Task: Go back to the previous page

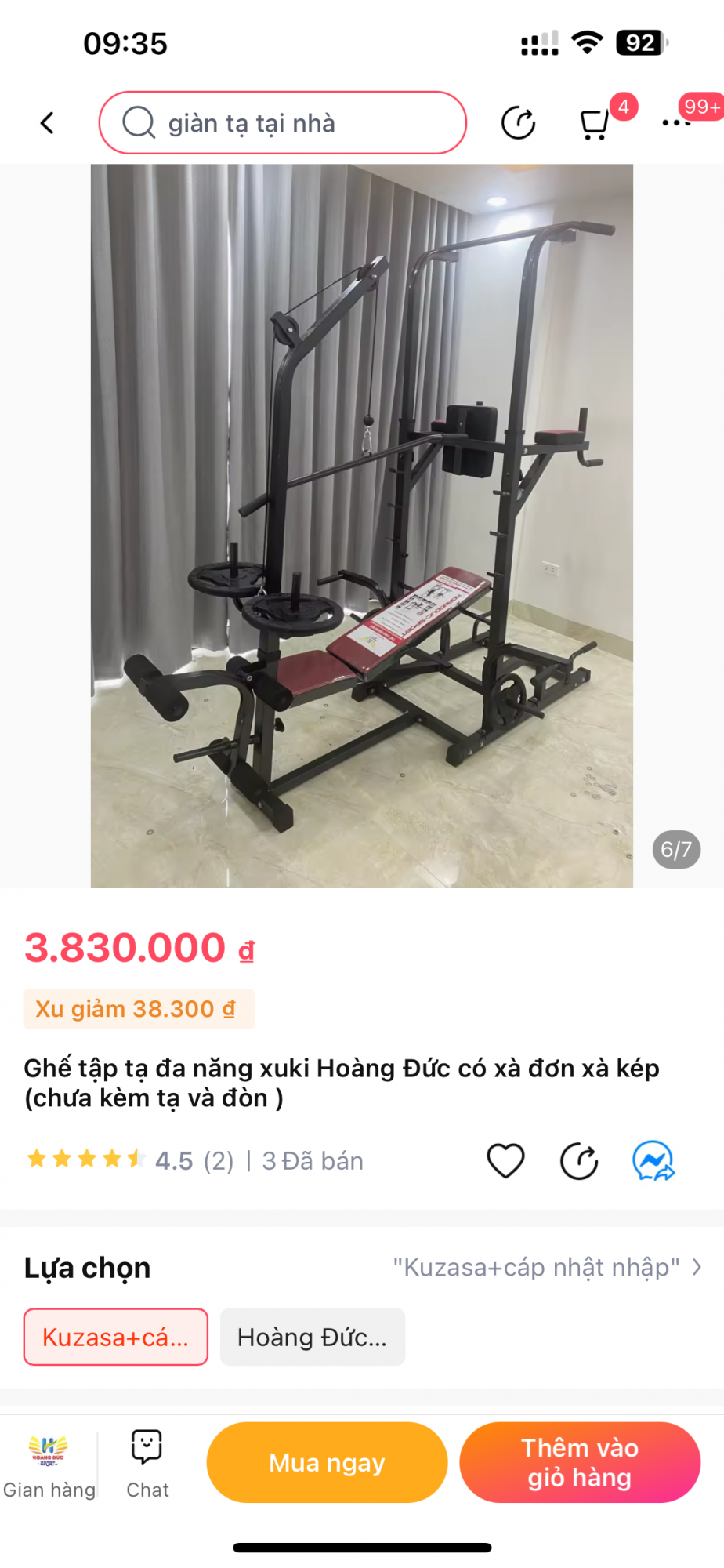Action: [x=47, y=123]
